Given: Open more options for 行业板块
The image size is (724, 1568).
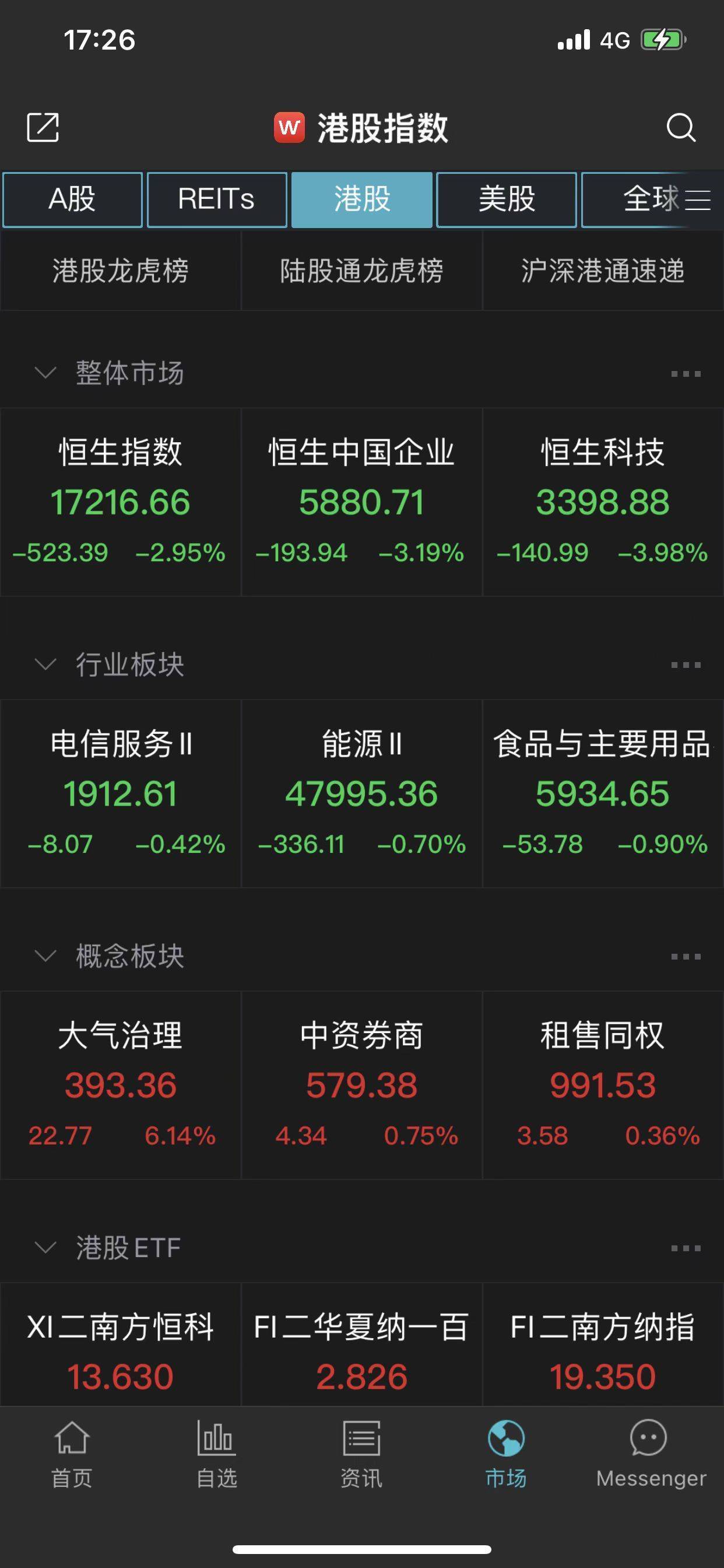Looking at the screenshot, I should point(686,664).
